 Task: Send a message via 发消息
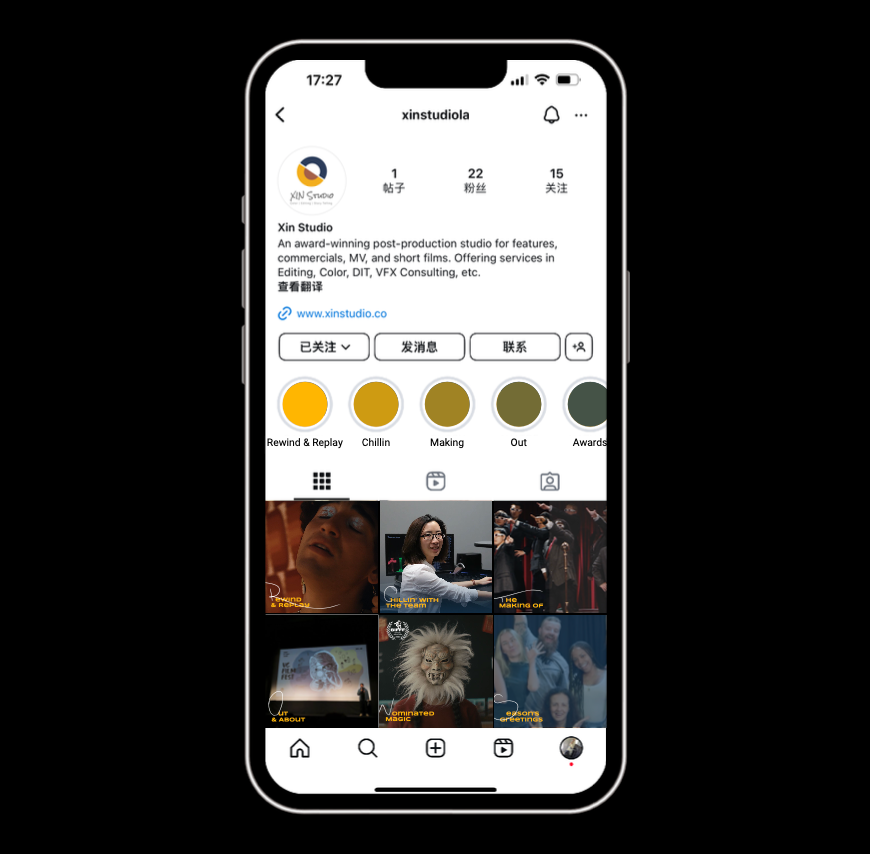419,347
